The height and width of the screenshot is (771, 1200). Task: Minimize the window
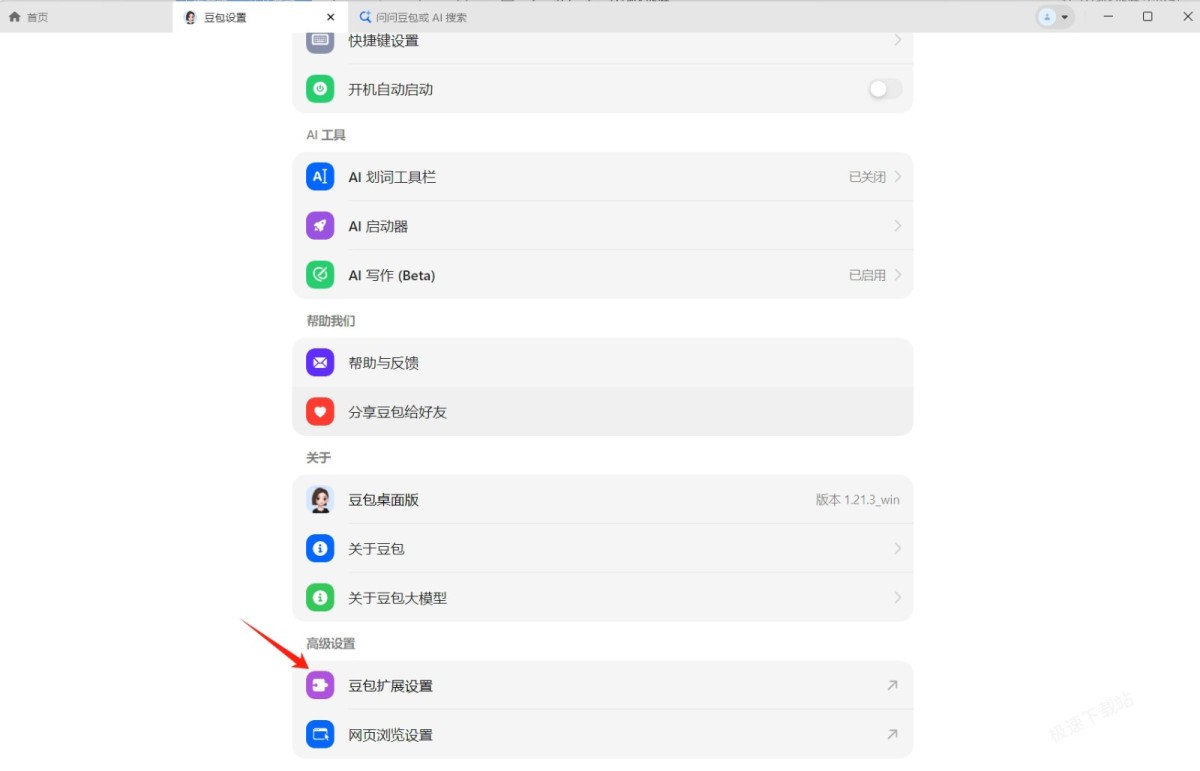click(1109, 16)
